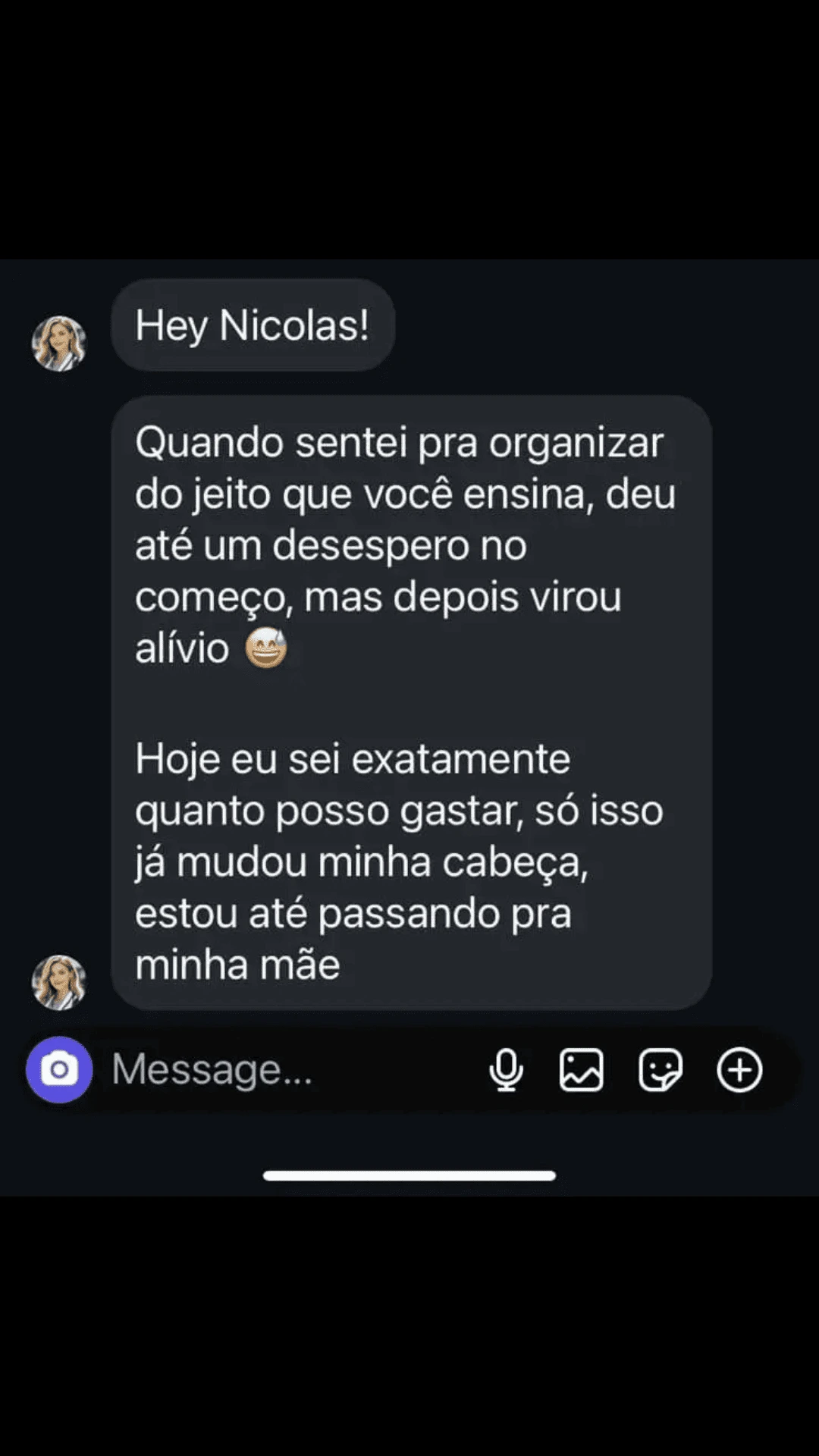Open the camera from the message bar
The height and width of the screenshot is (1456, 819).
tap(59, 1069)
